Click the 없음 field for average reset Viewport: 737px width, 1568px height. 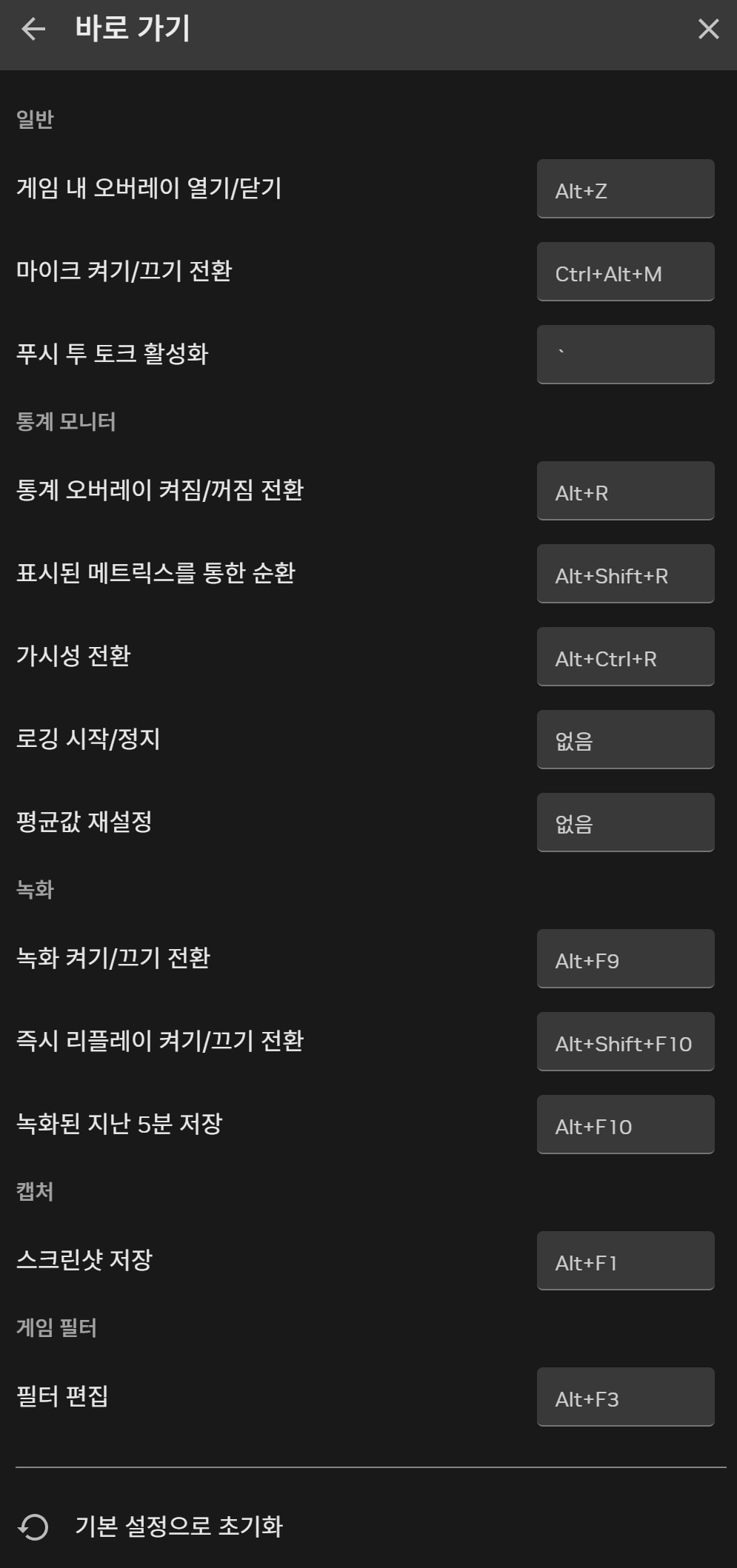click(x=626, y=822)
